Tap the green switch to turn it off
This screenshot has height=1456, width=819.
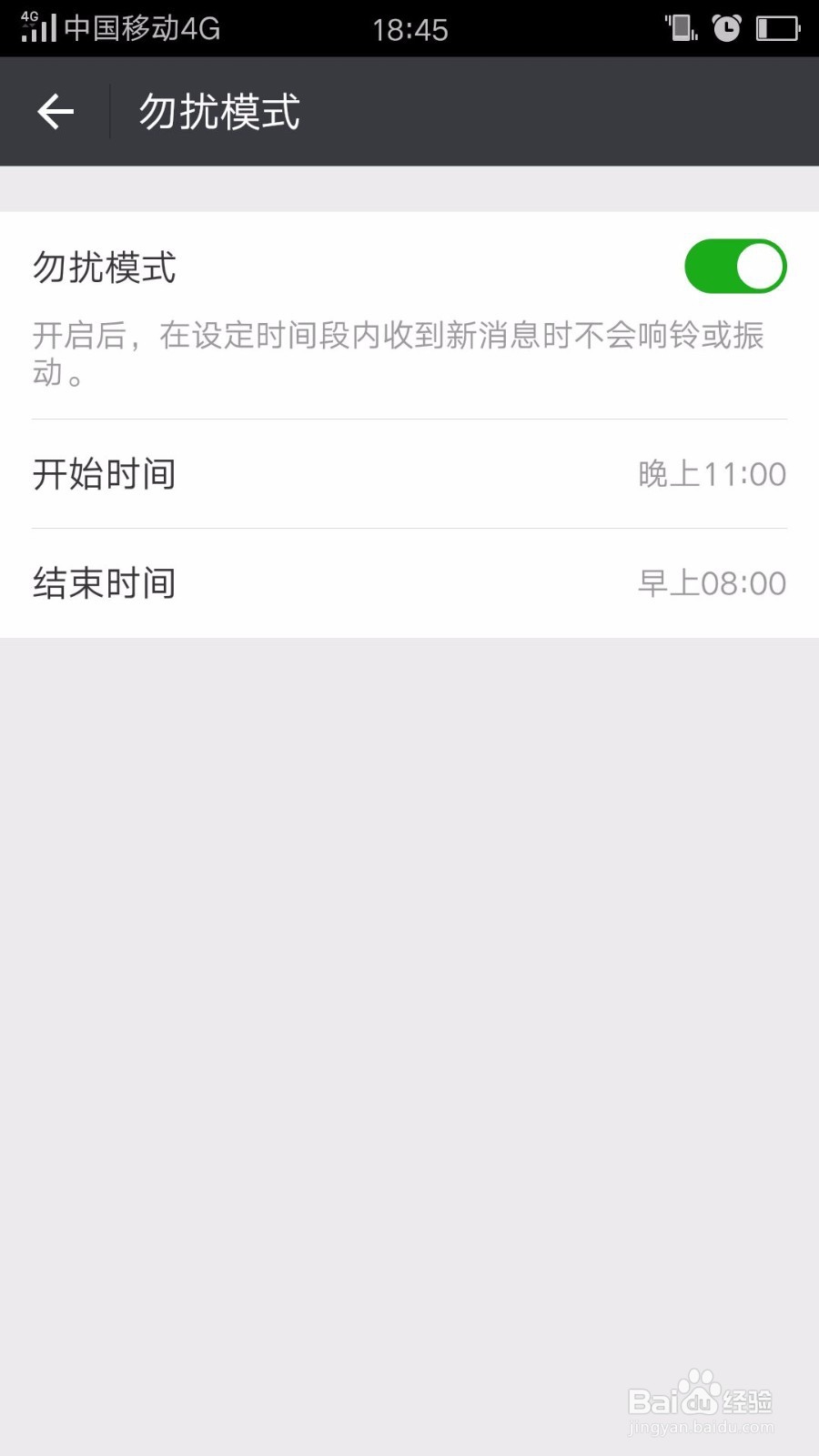tap(737, 265)
